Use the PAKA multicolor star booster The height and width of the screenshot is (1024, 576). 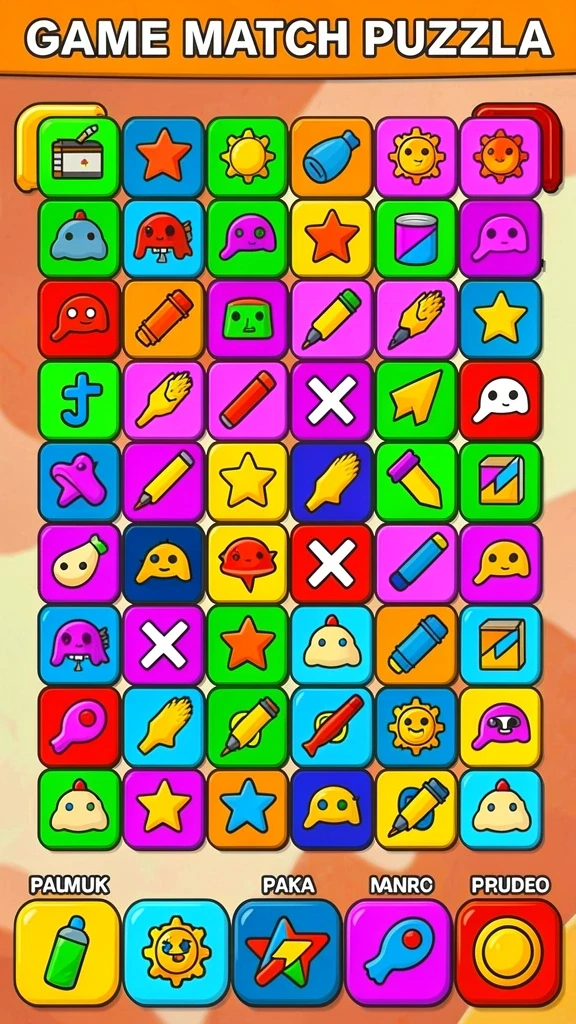(x=287, y=953)
